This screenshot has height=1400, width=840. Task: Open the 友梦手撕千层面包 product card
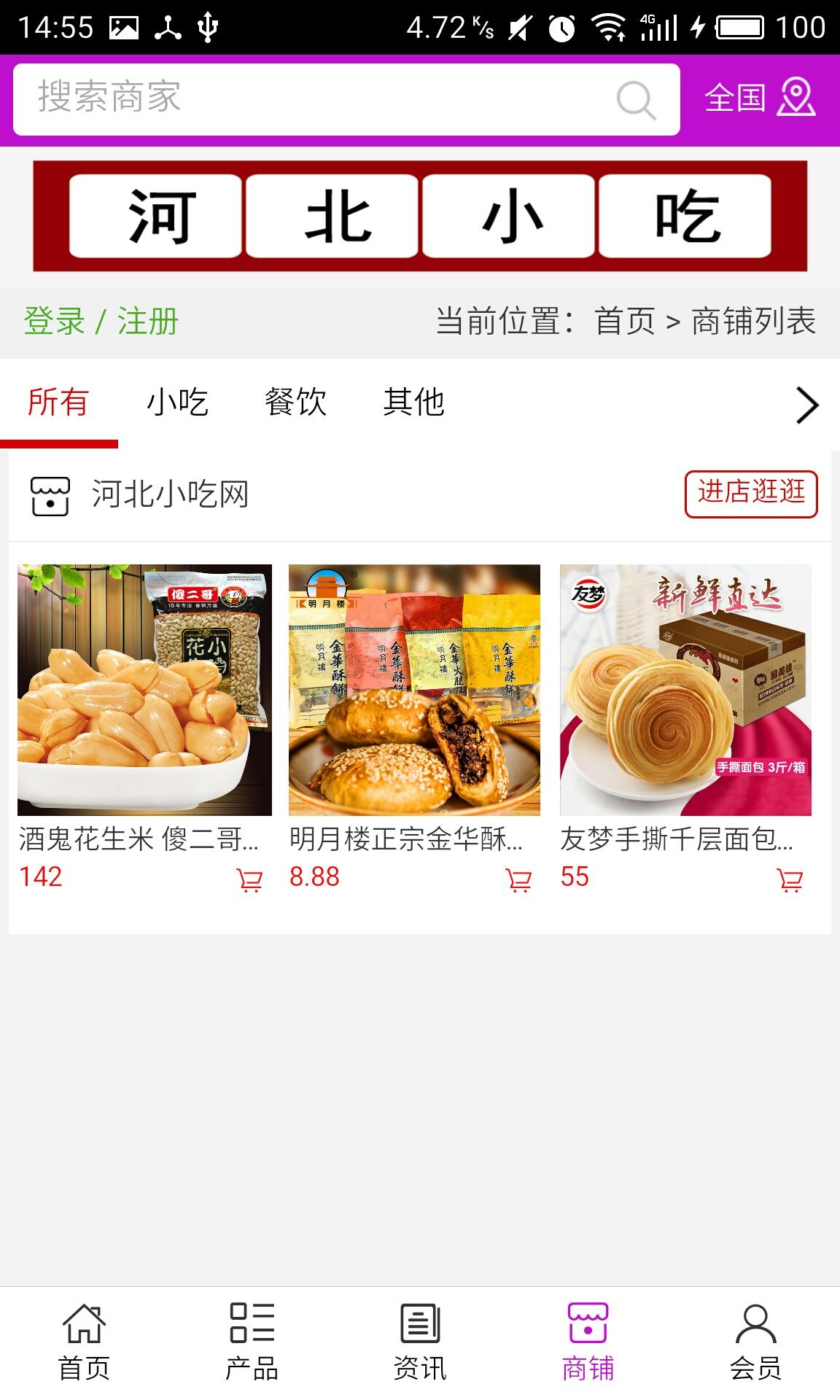pyautogui.click(x=685, y=690)
